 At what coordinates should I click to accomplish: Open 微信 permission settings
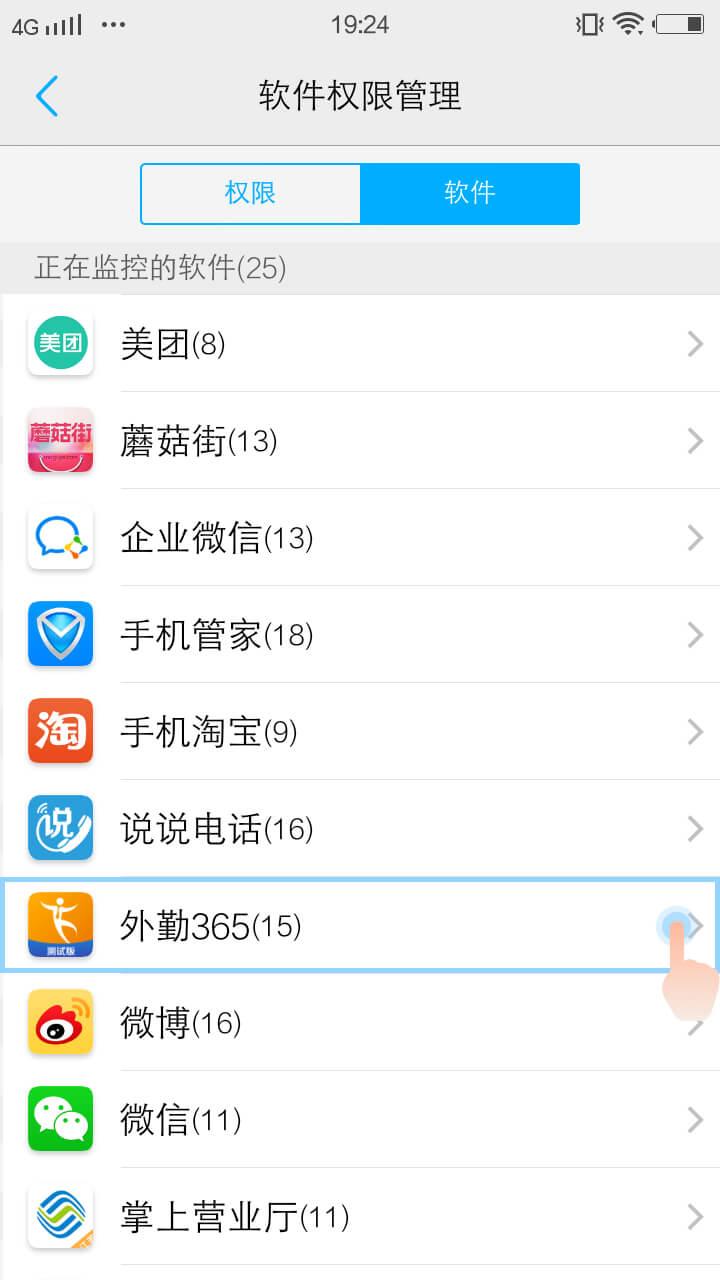pyautogui.click(x=360, y=1120)
